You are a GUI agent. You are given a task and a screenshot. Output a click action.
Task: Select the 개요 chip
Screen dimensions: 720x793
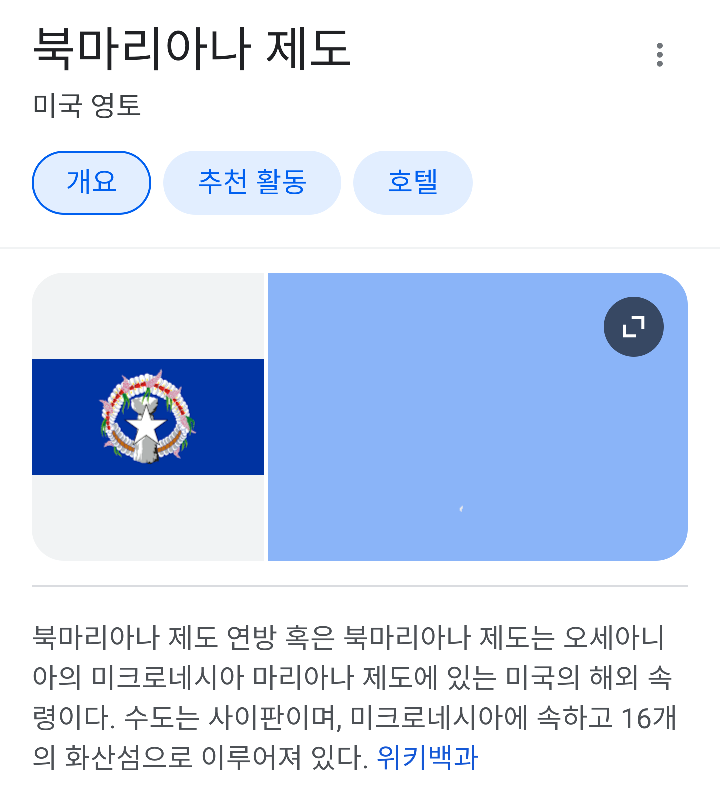[x=91, y=183]
